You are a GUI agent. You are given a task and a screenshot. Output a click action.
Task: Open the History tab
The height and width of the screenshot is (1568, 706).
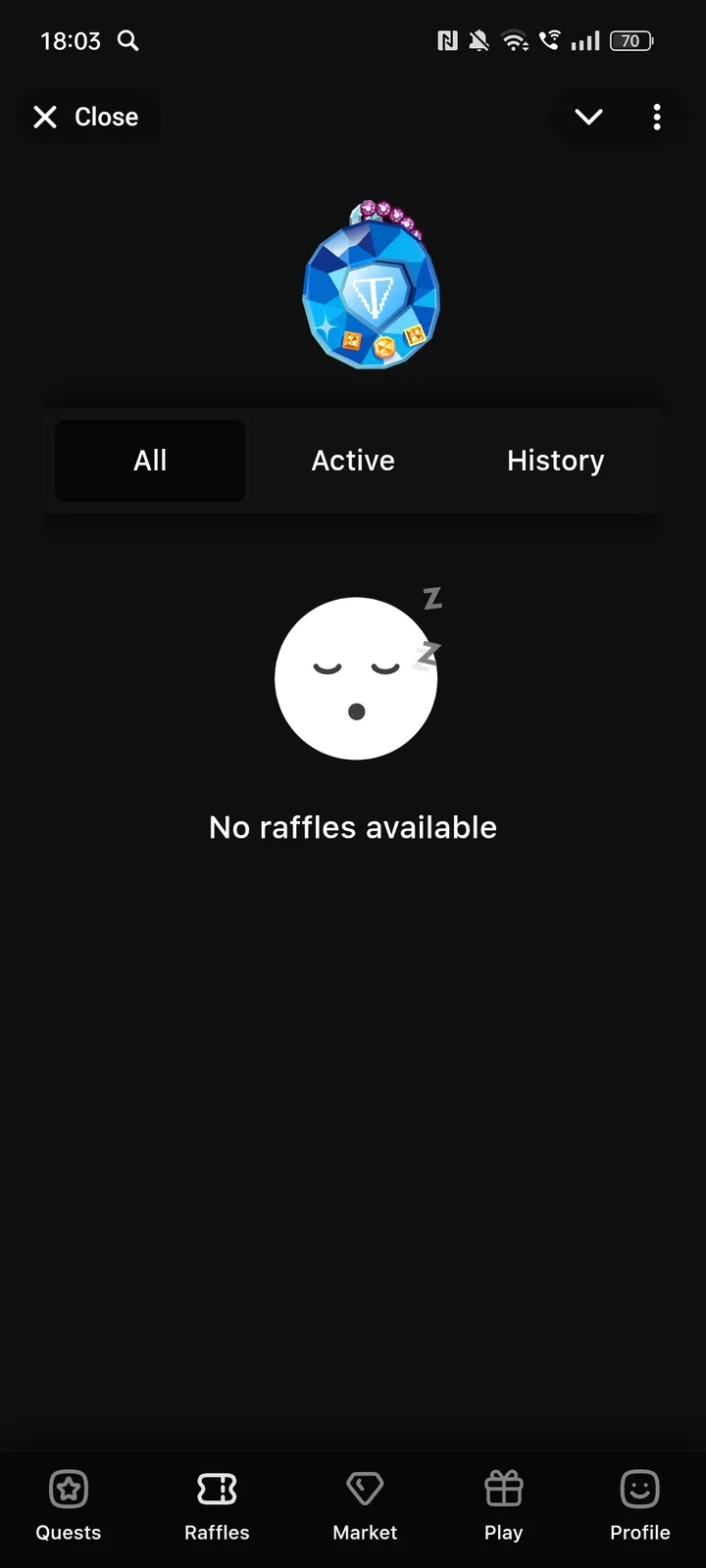555,461
